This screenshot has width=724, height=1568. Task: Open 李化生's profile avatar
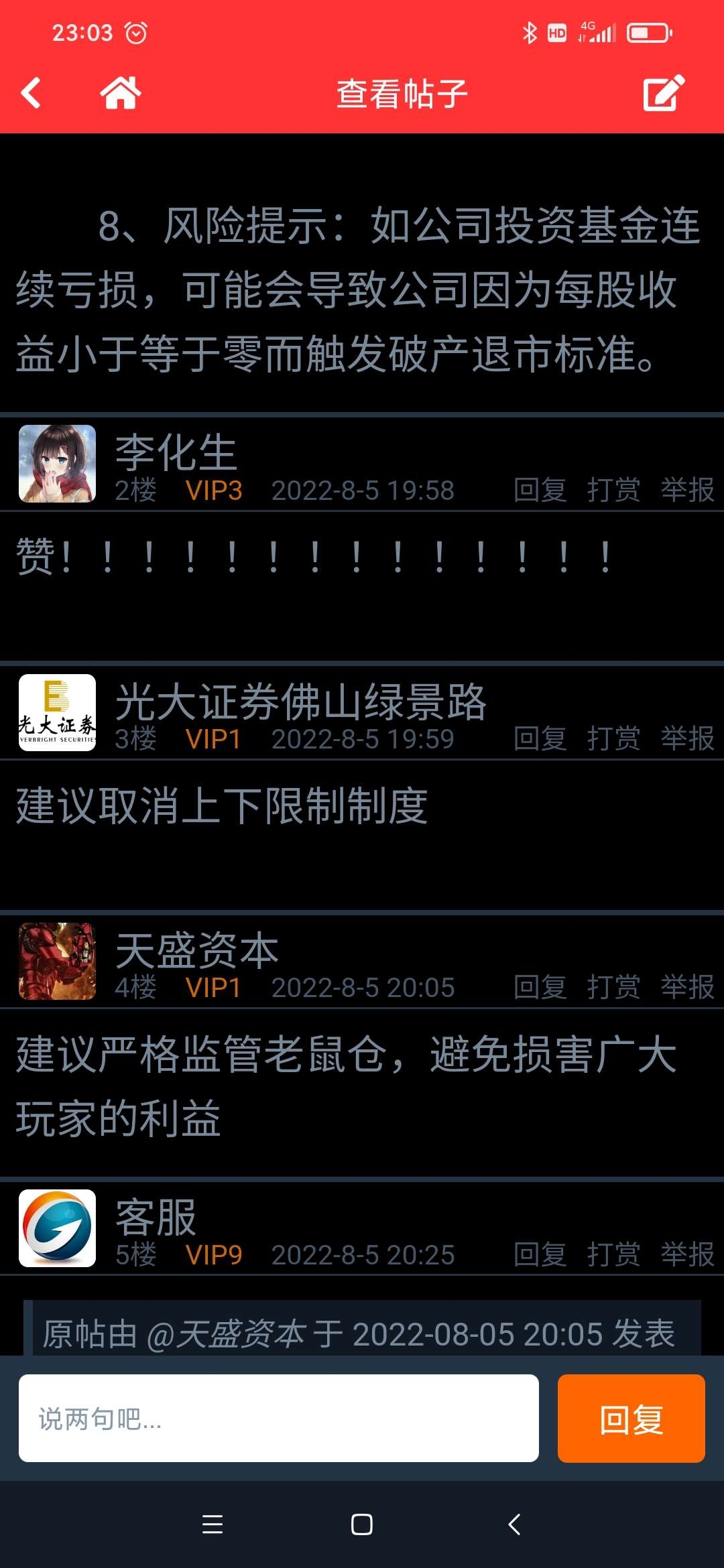(x=57, y=464)
